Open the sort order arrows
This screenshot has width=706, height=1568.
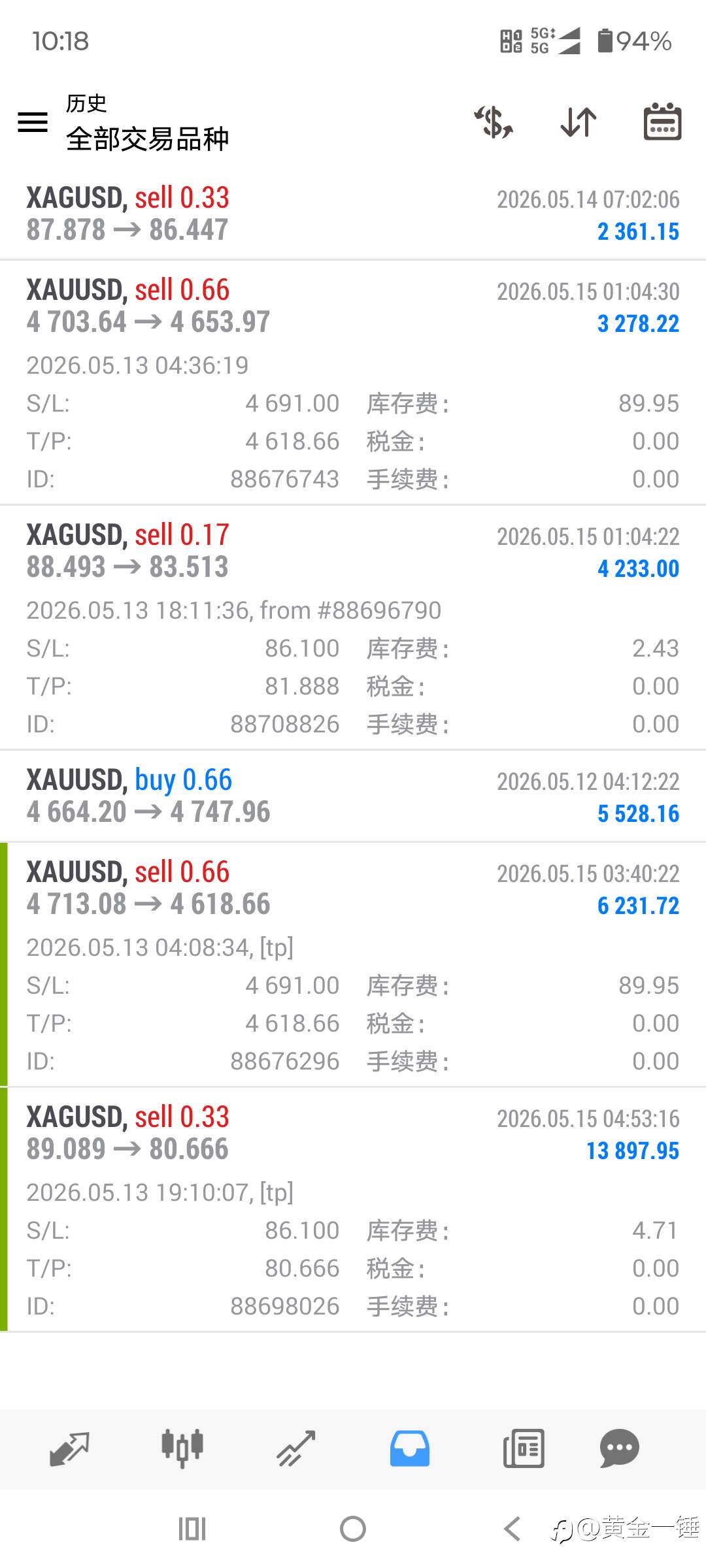pyautogui.click(x=579, y=122)
